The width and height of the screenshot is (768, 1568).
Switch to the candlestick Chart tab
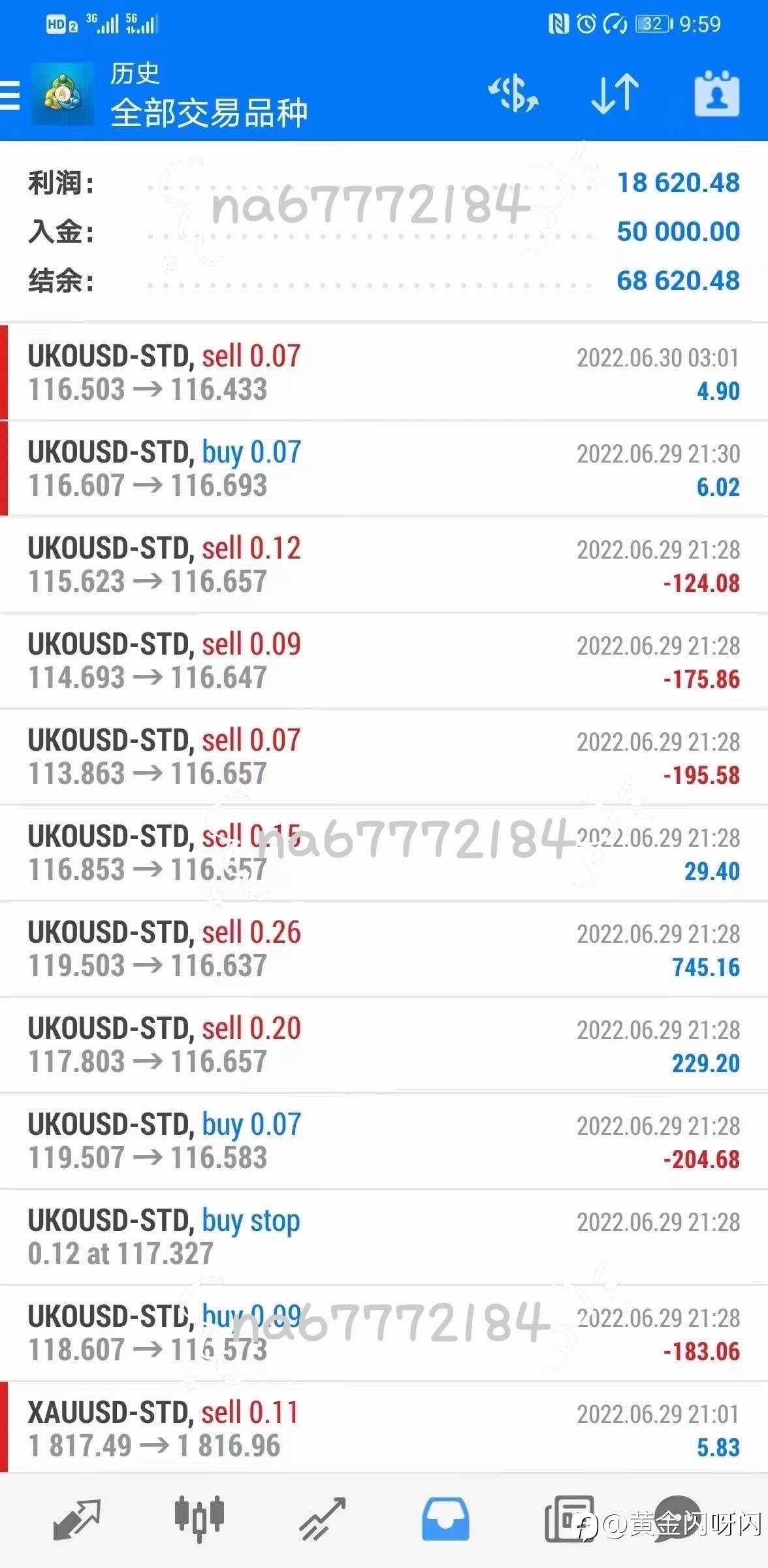pyautogui.click(x=199, y=1518)
